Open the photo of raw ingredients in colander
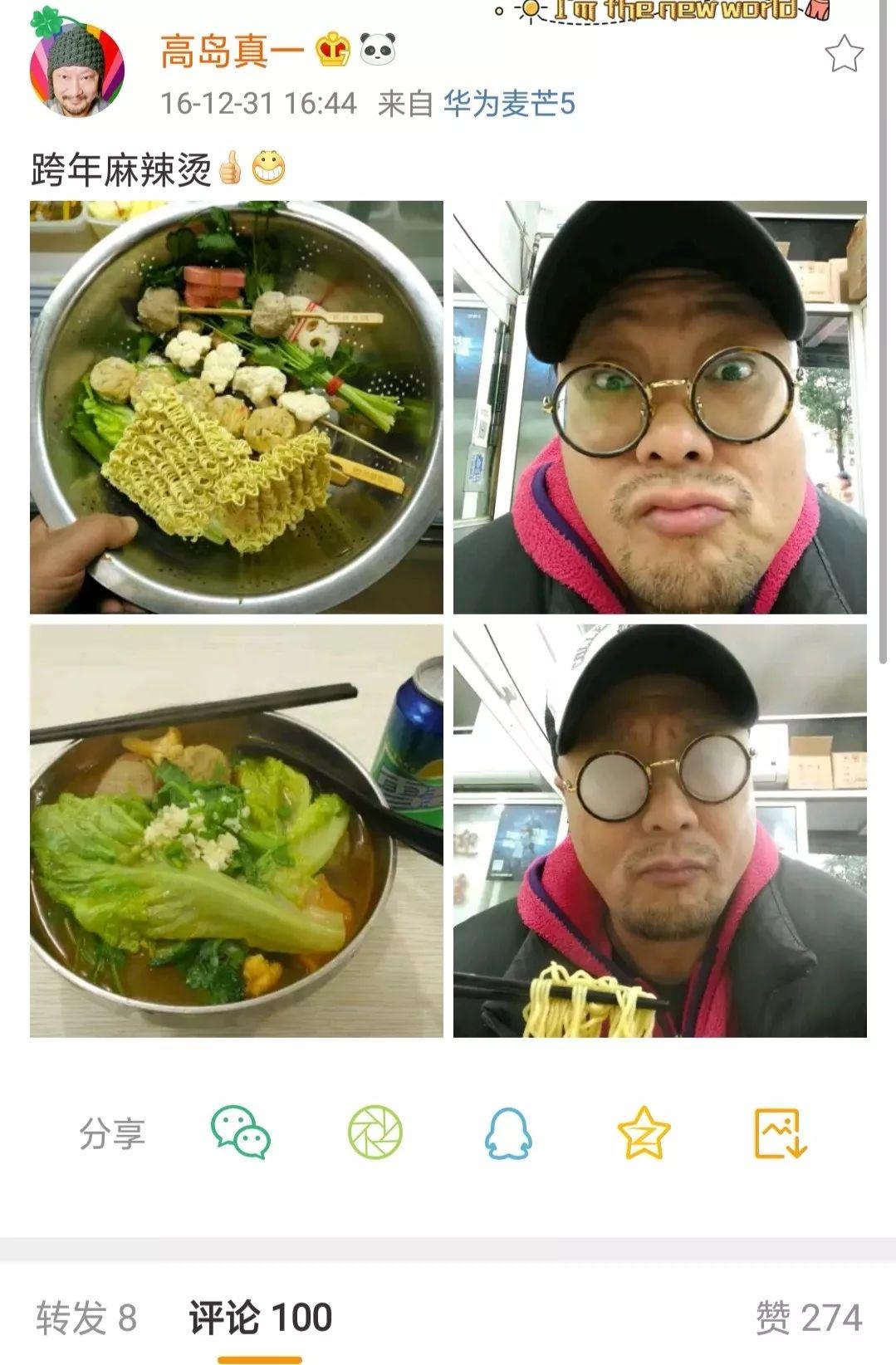Screen dimensions: 896x1365 click(x=237, y=407)
